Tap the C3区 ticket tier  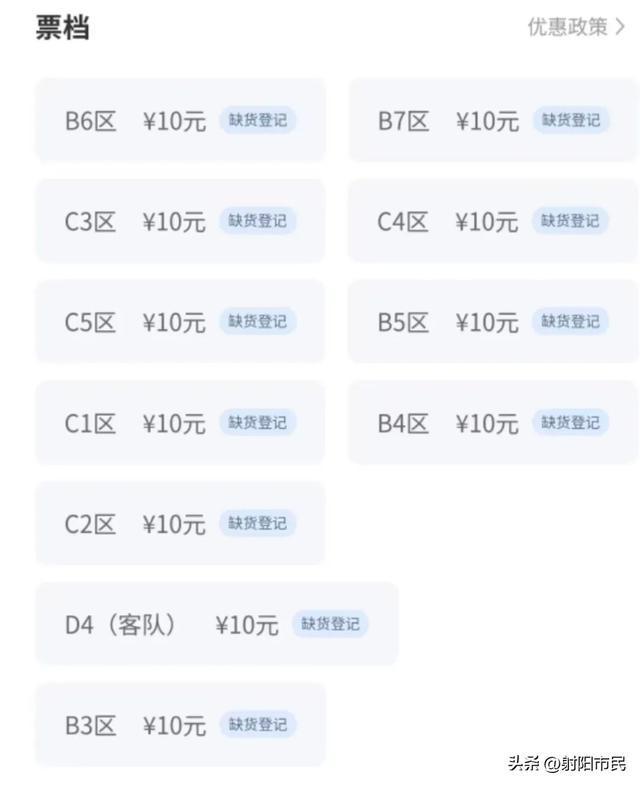pyautogui.click(x=180, y=221)
